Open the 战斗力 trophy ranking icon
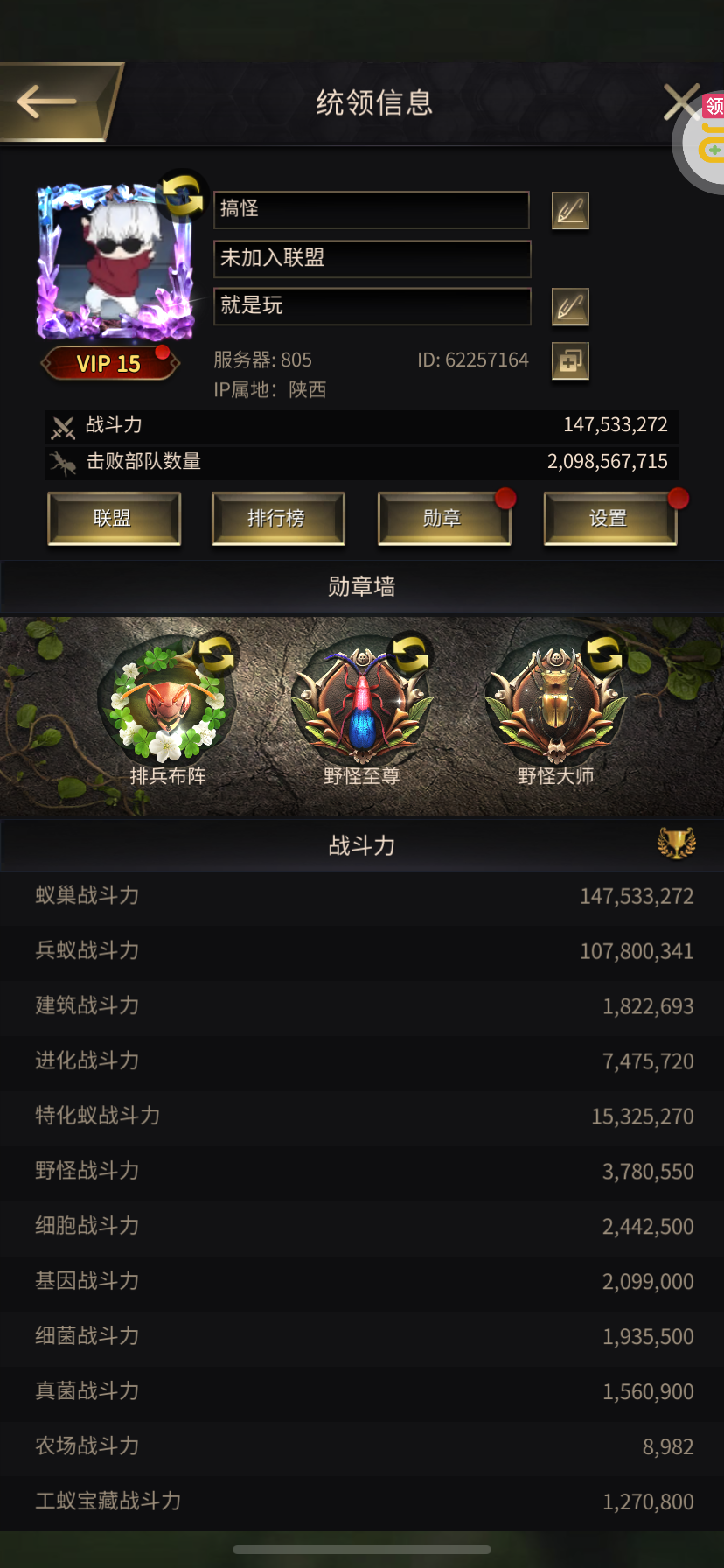Screen dimensions: 724x1568 [676, 844]
